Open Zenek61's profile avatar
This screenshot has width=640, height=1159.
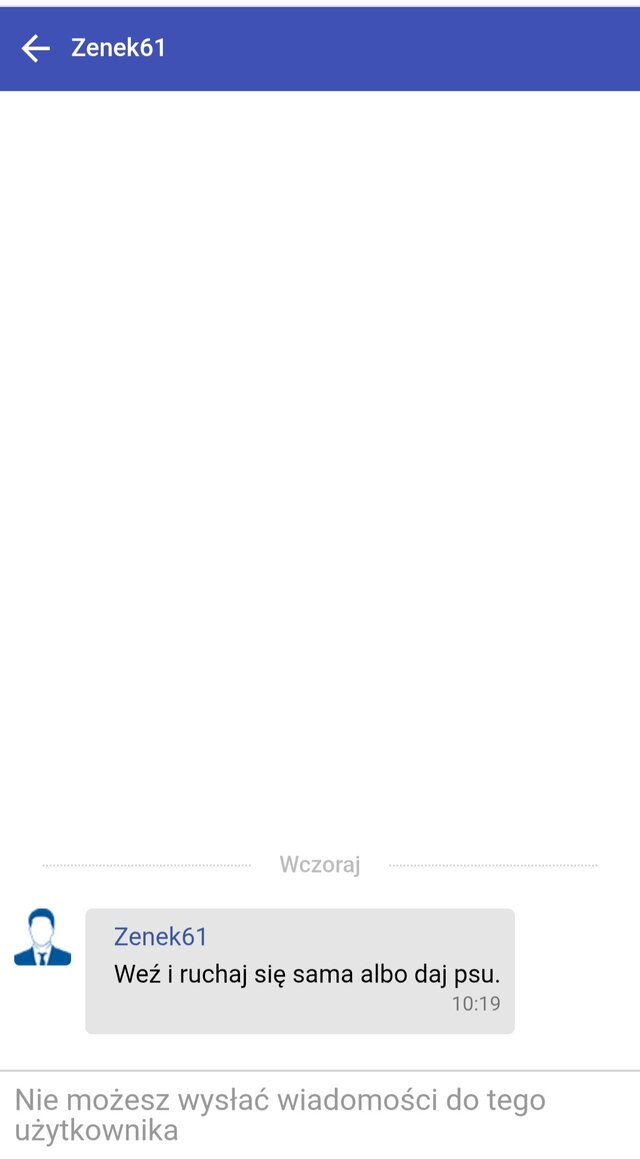tap(42, 937)
